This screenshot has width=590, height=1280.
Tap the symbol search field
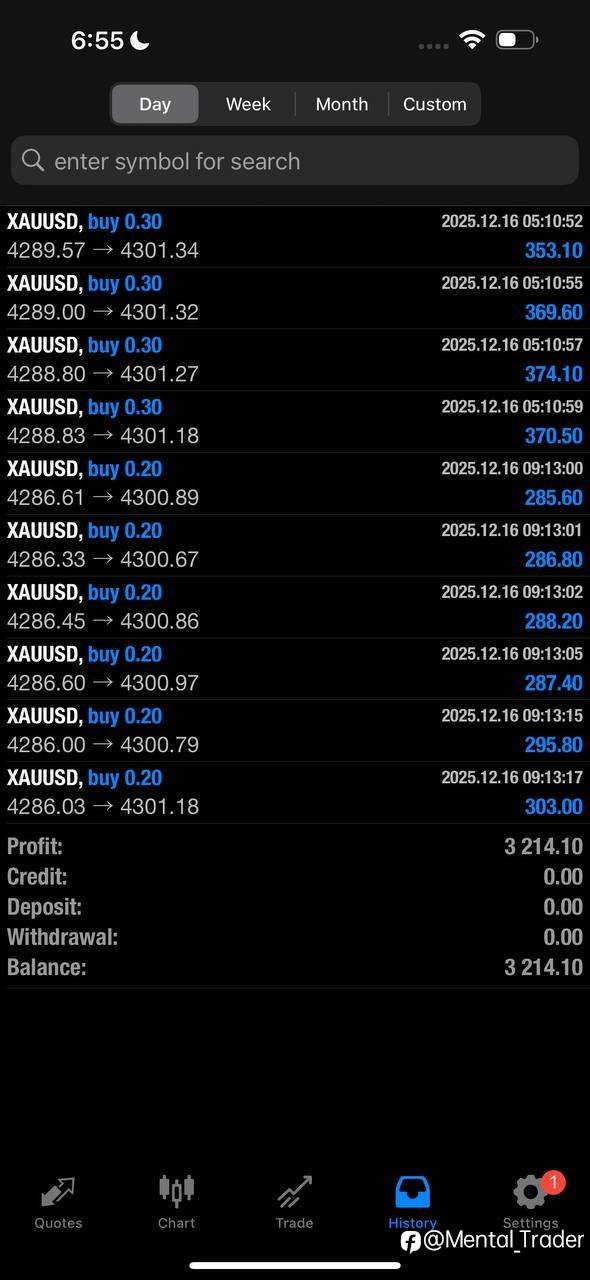click(295, 161)
